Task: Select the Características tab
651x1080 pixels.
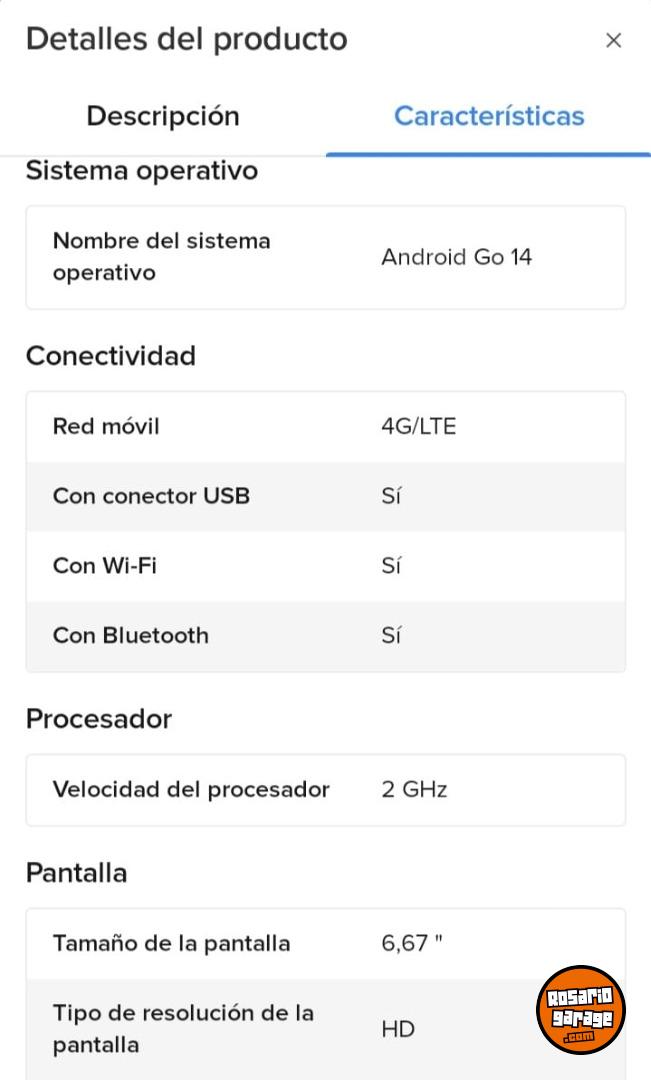Action: pyautogui.click(x=488, y=116)
